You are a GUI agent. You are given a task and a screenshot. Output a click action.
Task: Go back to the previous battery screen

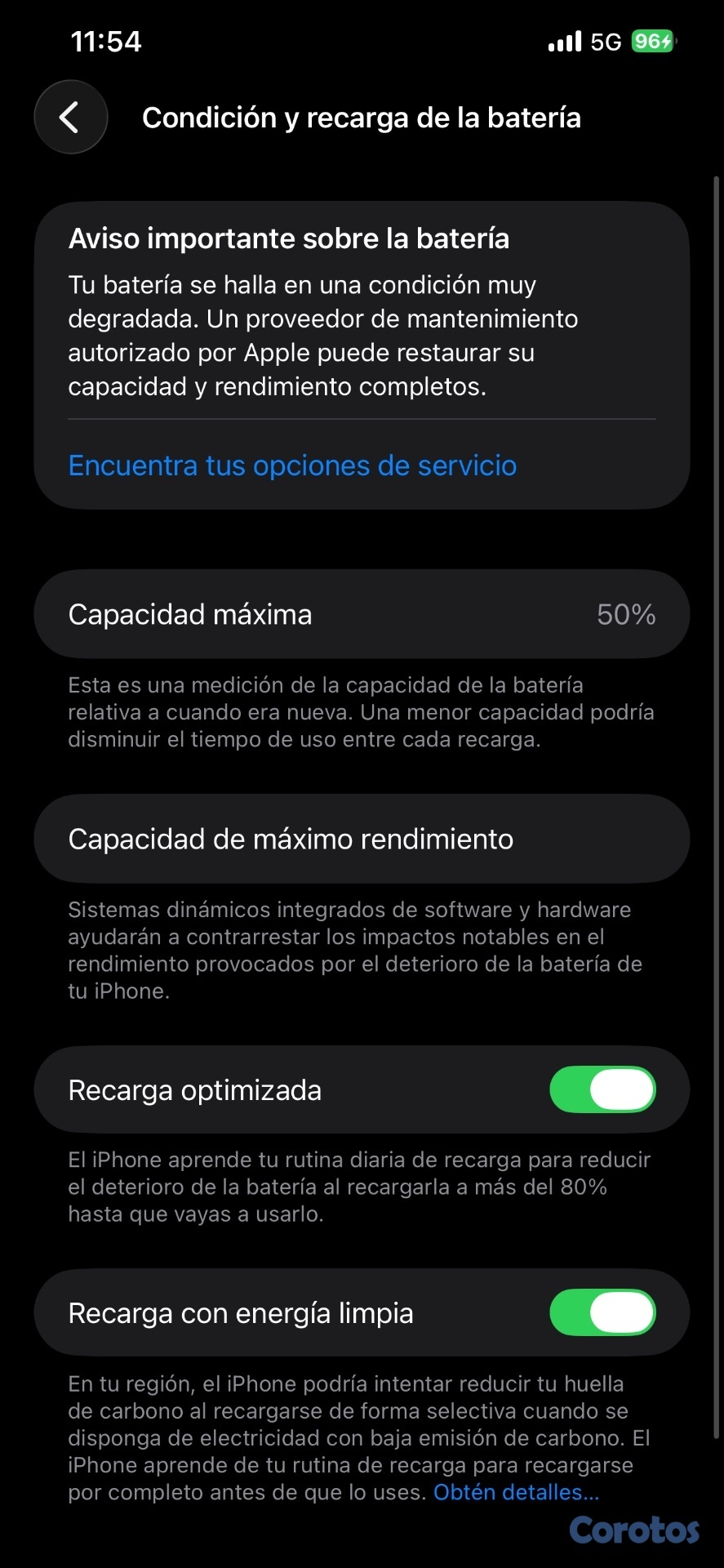tap(71, 118)
